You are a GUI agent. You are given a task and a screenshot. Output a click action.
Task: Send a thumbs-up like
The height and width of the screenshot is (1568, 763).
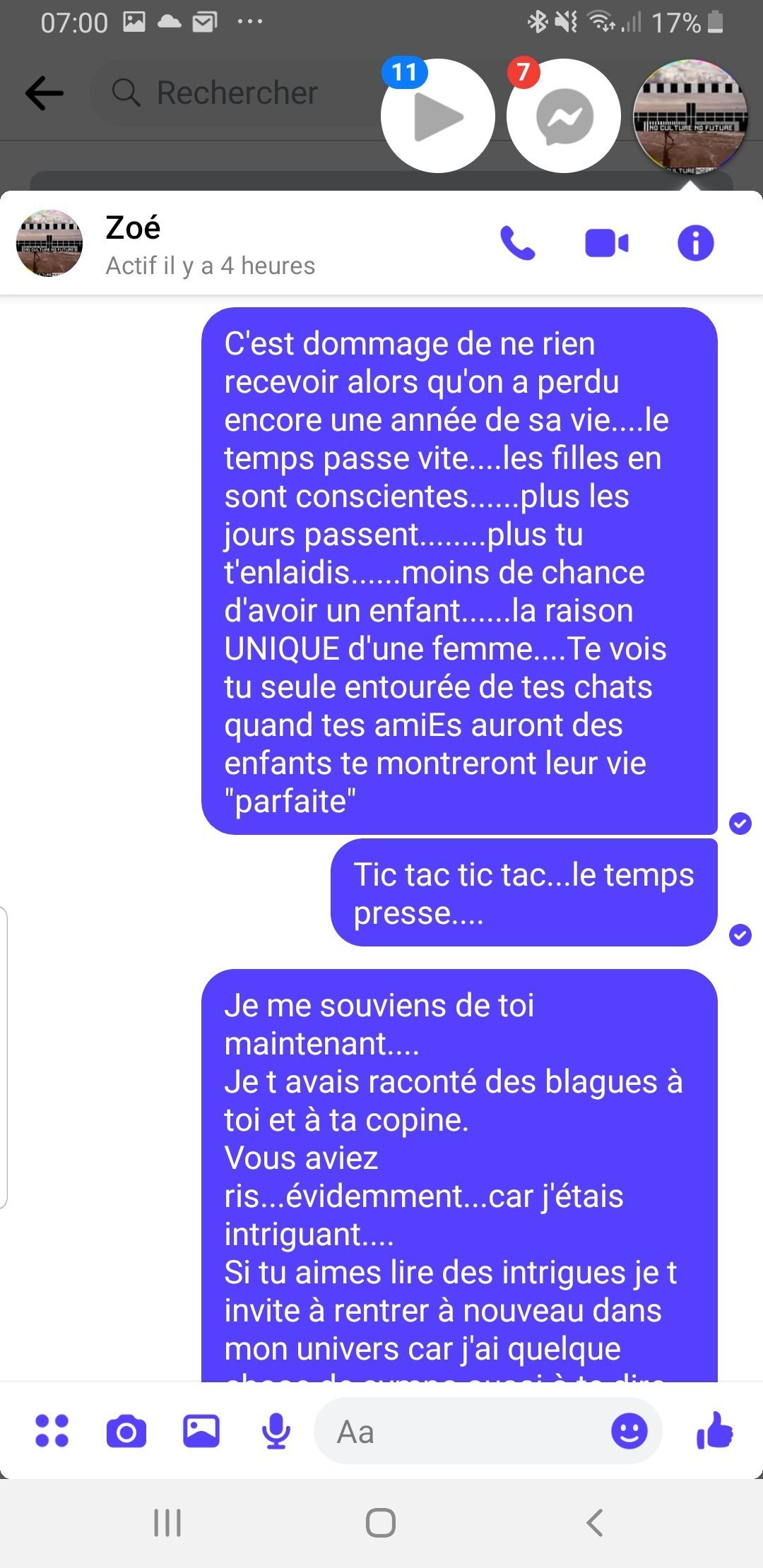point(715,1432)
